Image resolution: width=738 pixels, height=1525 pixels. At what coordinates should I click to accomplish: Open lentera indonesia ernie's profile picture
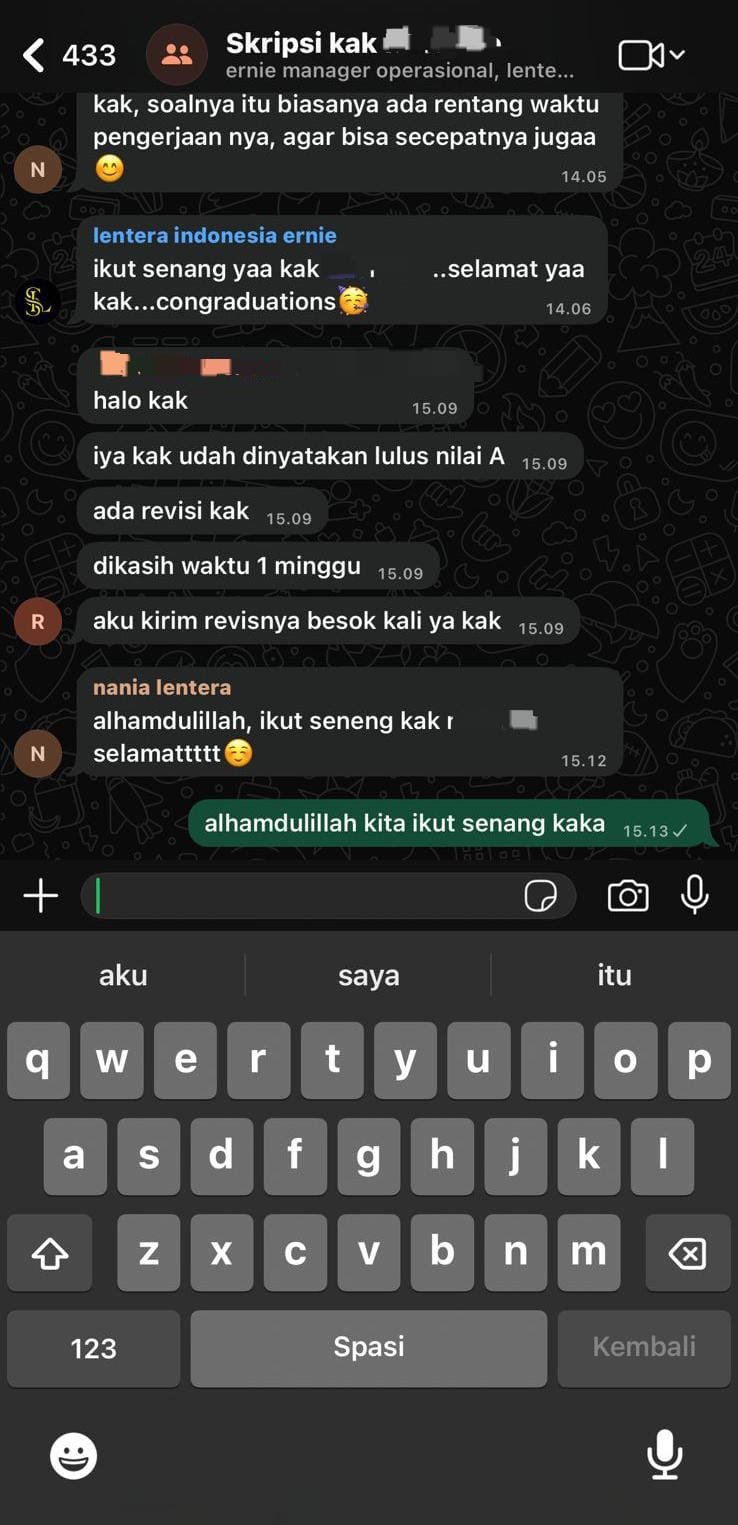38,301
